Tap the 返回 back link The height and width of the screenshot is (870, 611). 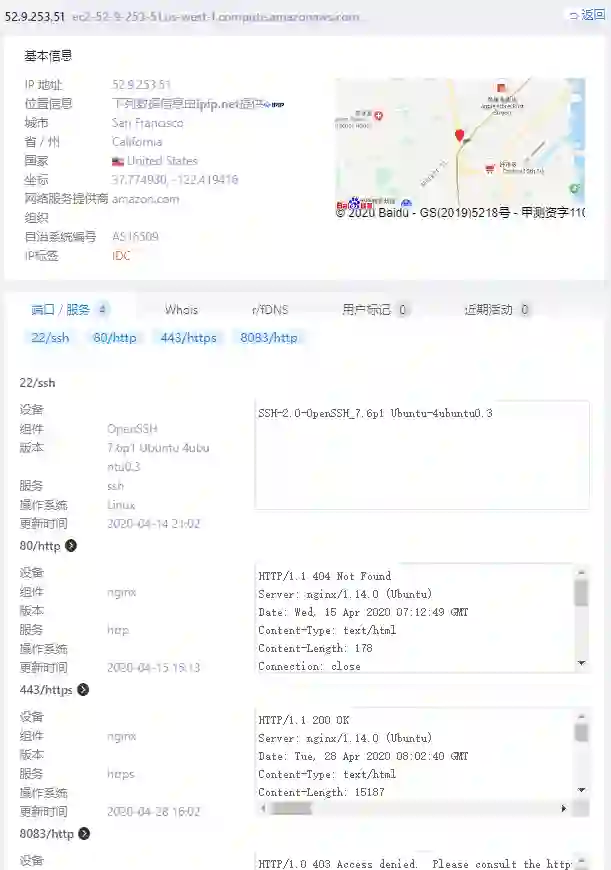tap(588, 16)
